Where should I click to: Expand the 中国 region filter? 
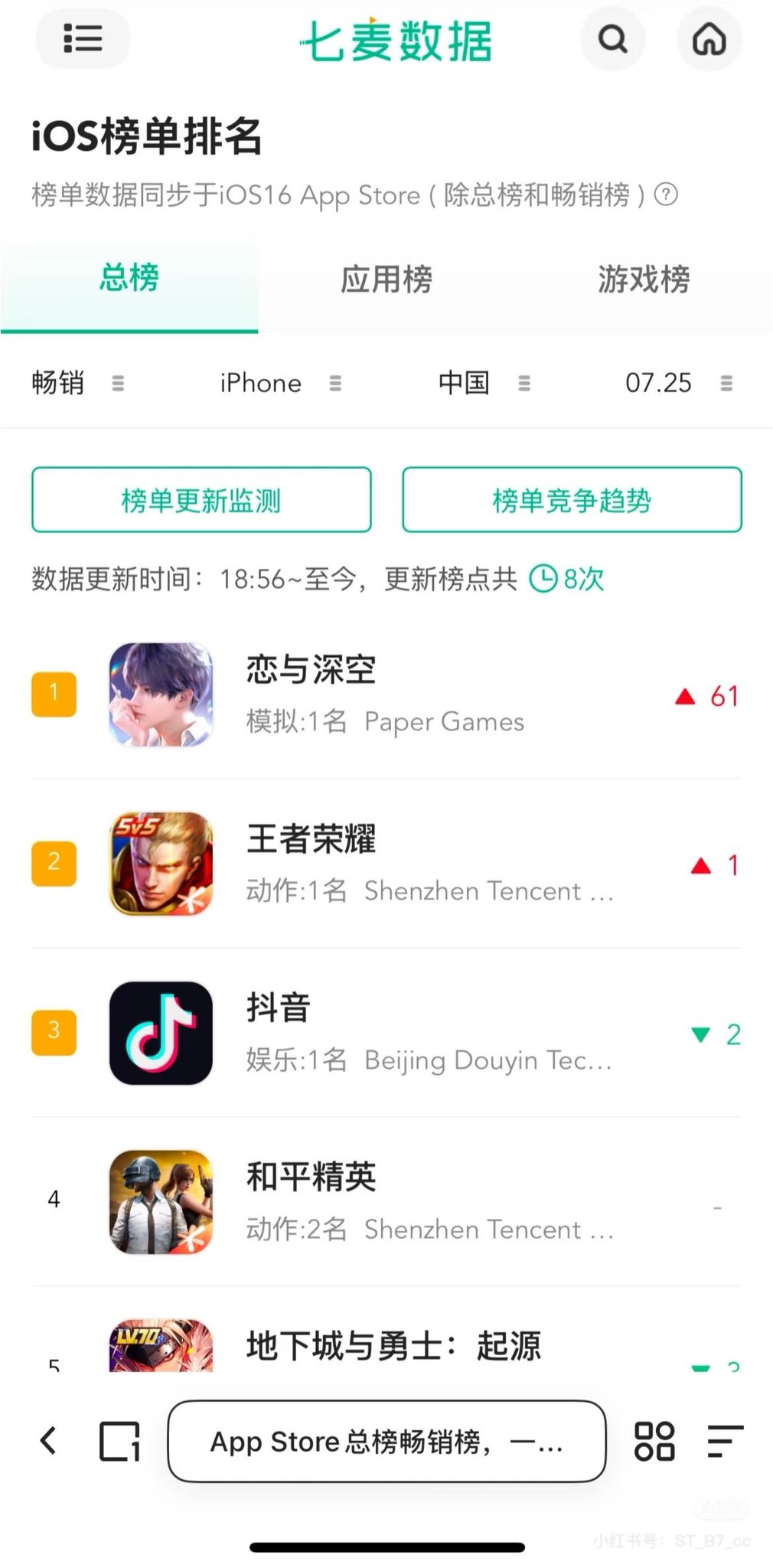coord(484,382)
